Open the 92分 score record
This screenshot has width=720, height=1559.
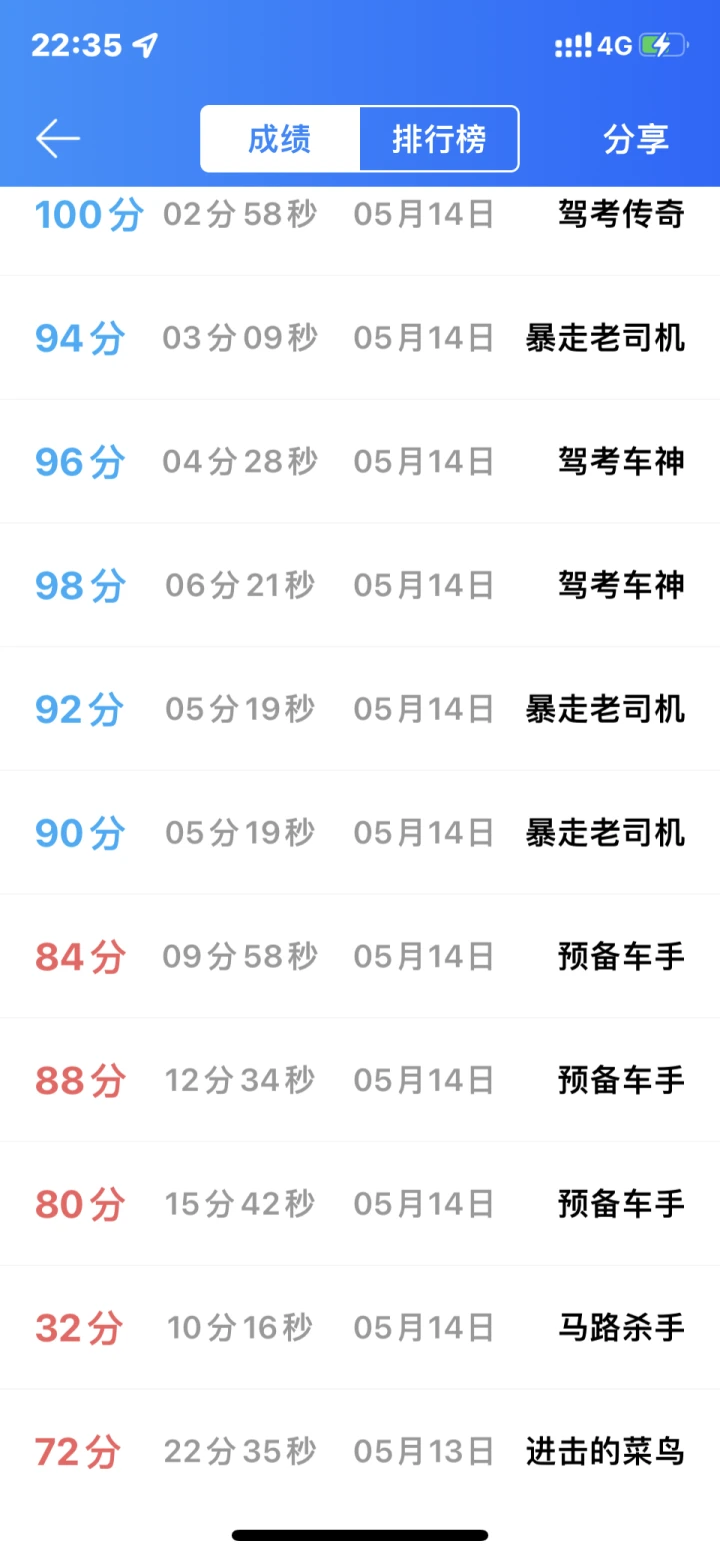(360, 709)
